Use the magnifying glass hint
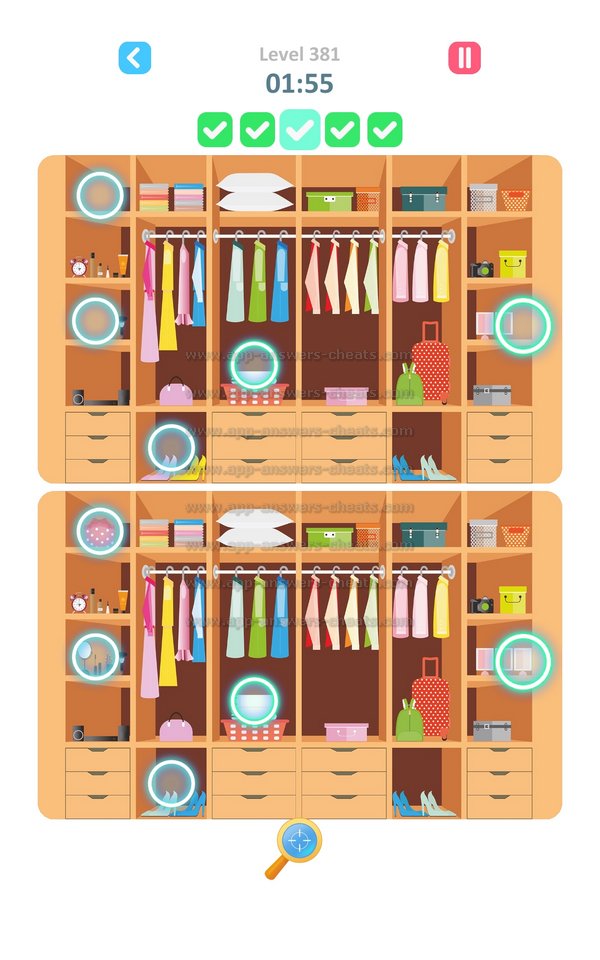The height and width of the screenshot is (960, 600). 295,846
